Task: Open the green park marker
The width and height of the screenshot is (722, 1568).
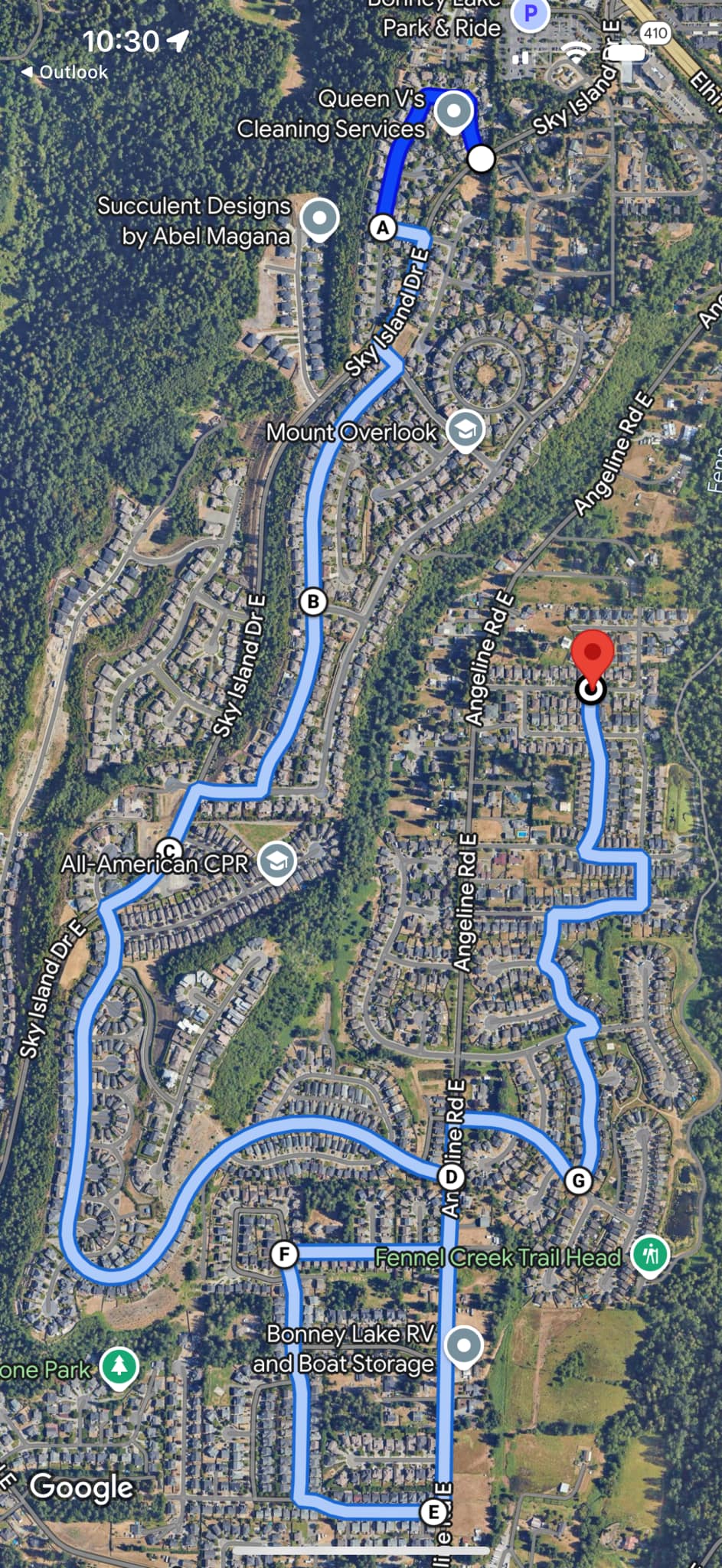Action: point(118,1366)
